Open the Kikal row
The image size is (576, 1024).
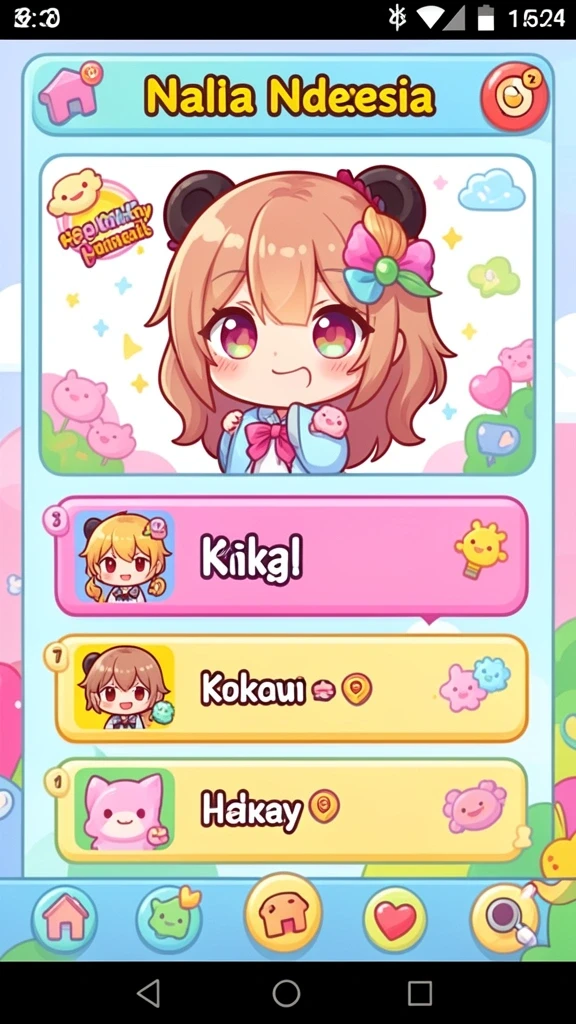291,556
